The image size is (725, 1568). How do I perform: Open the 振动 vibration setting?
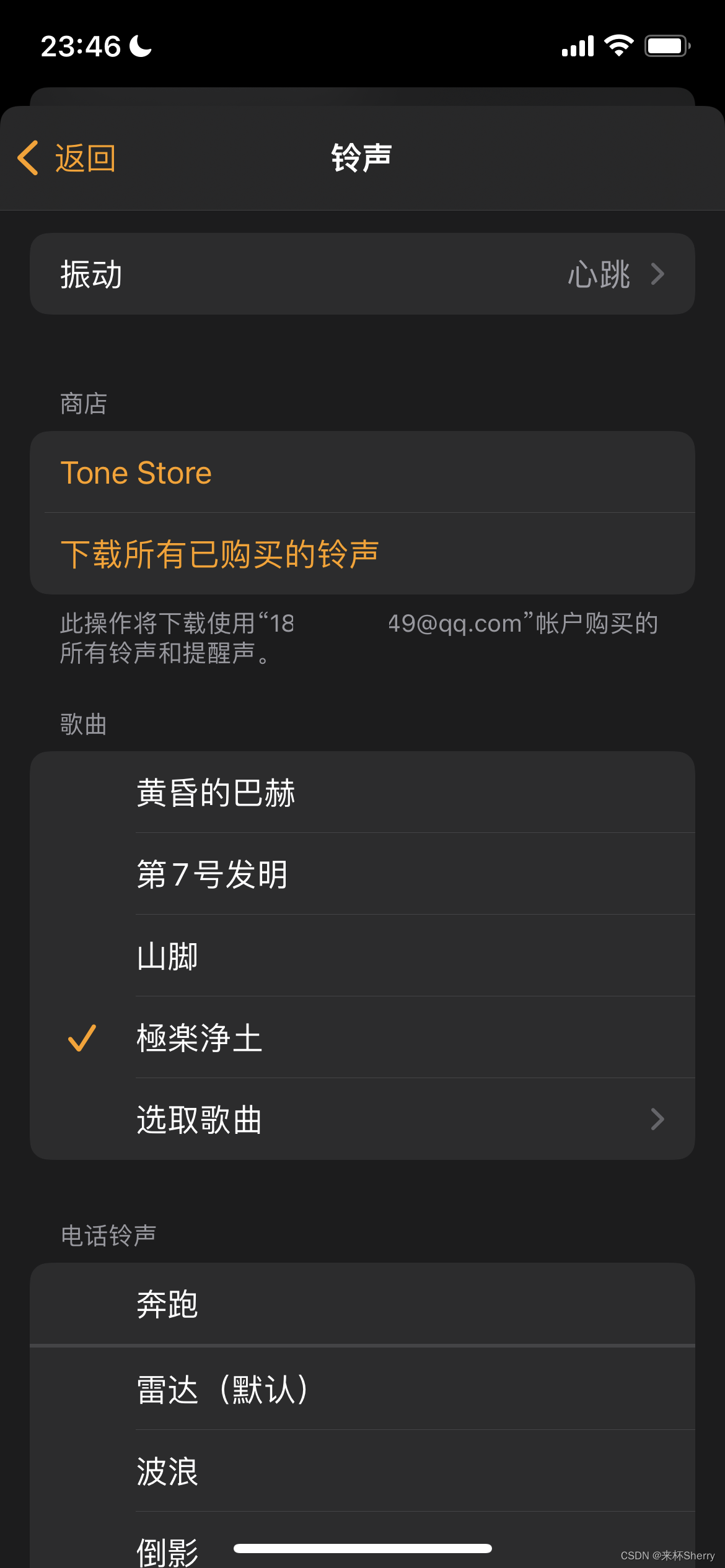(362, 274)
